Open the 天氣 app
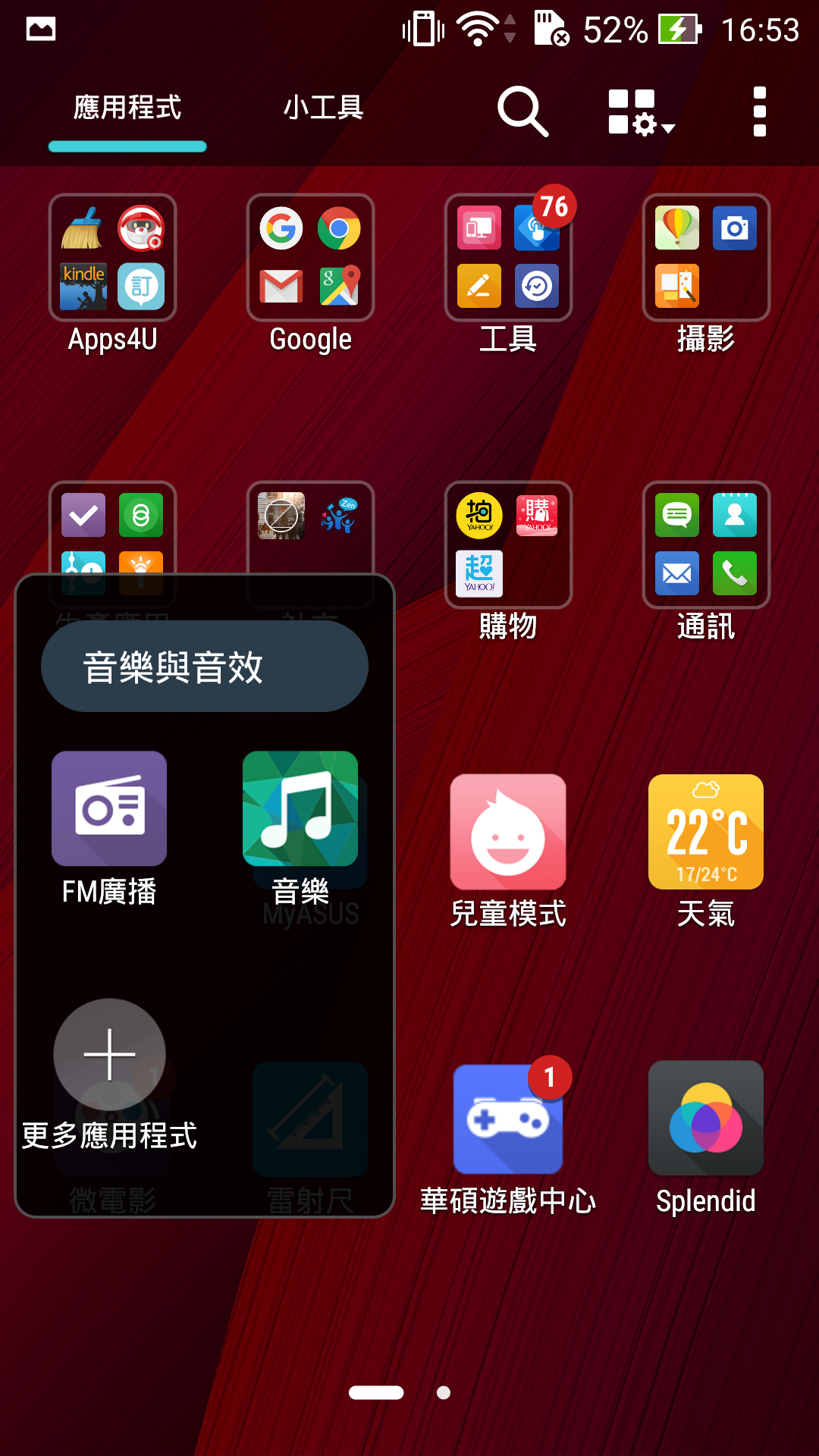The image size is (819, 1456). pos(706,832)
